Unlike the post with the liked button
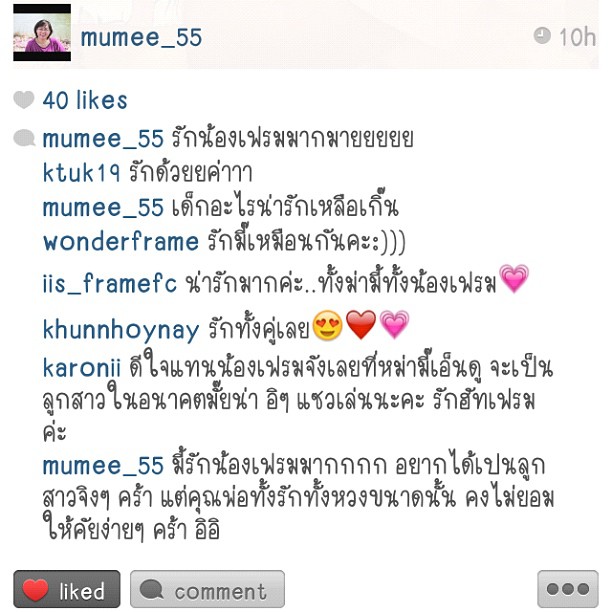This screenshot has width=612, height=612. pos(66,590)
